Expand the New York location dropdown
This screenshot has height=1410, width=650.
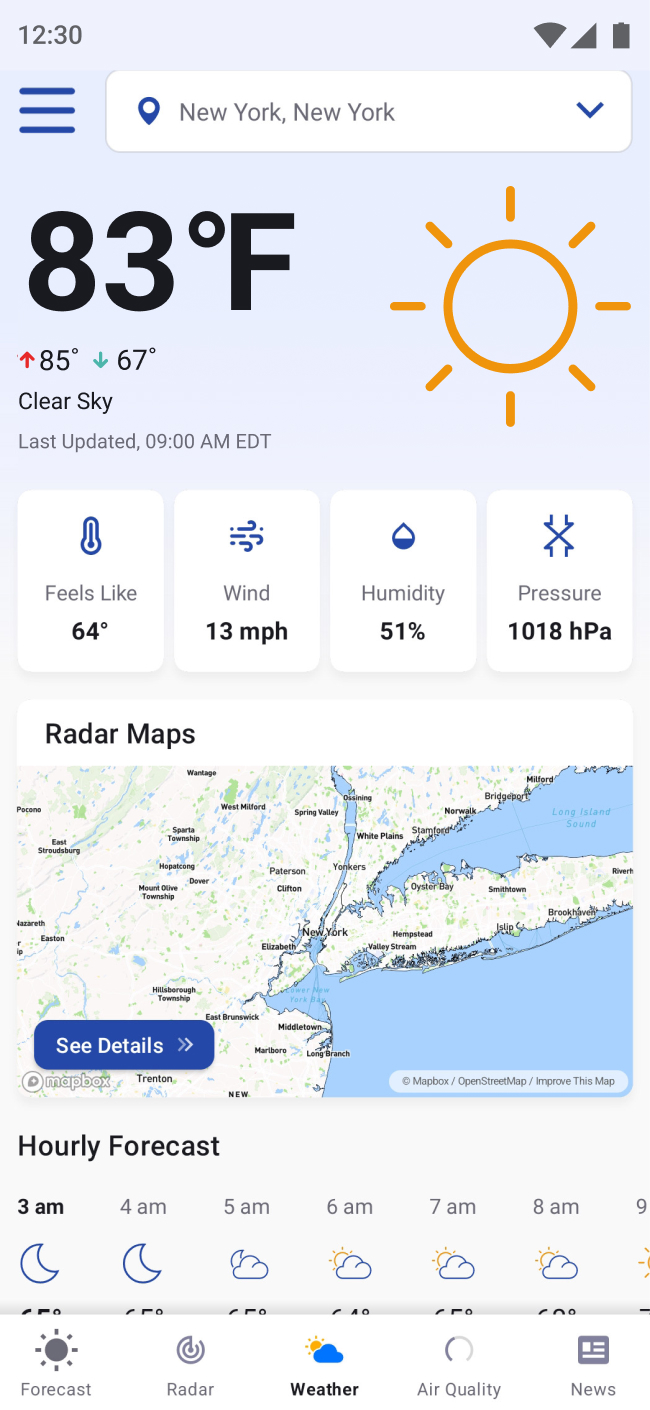click(589, 111)
